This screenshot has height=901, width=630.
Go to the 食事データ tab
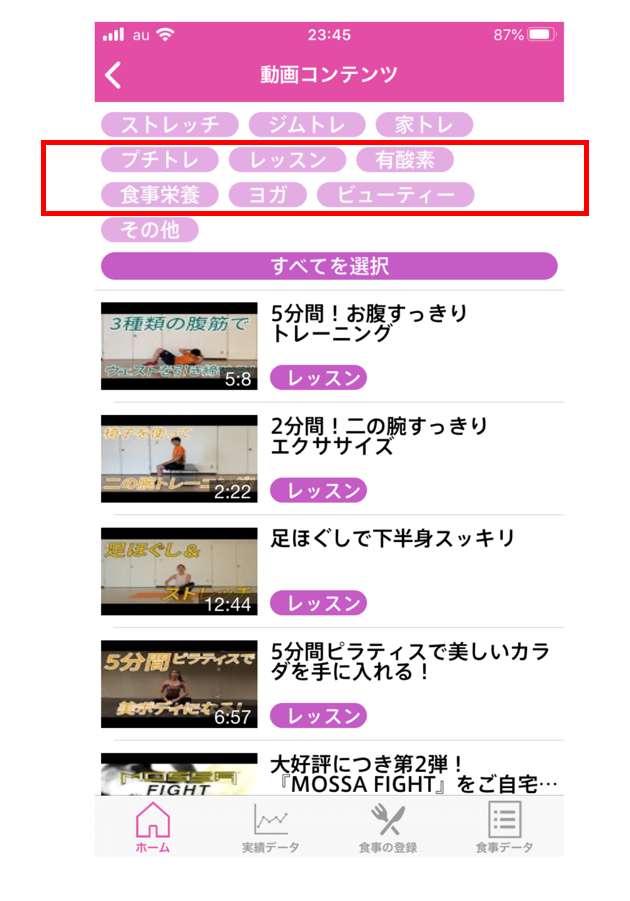pyautogui.click(x=504, y=828)
